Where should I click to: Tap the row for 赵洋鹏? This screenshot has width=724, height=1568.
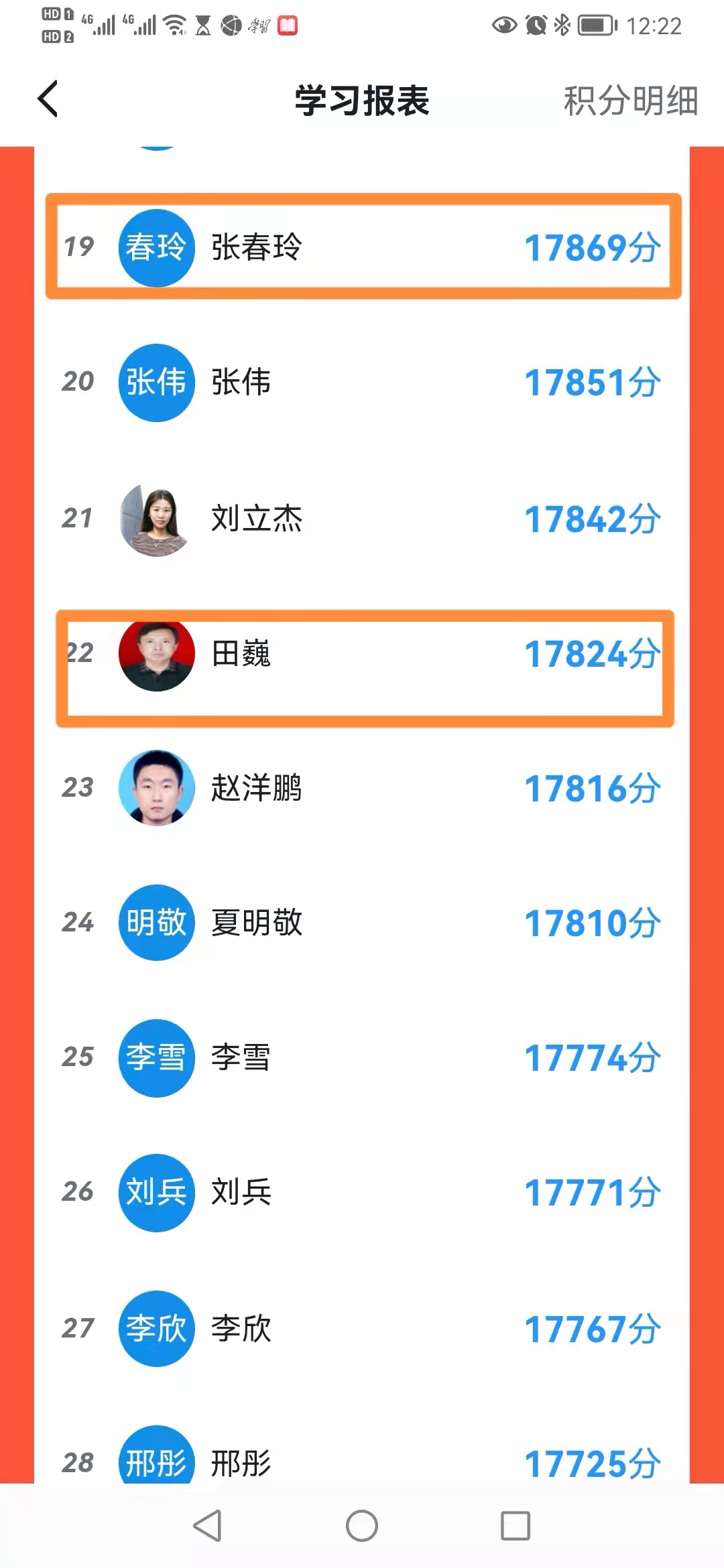click(x=362, y=788)
